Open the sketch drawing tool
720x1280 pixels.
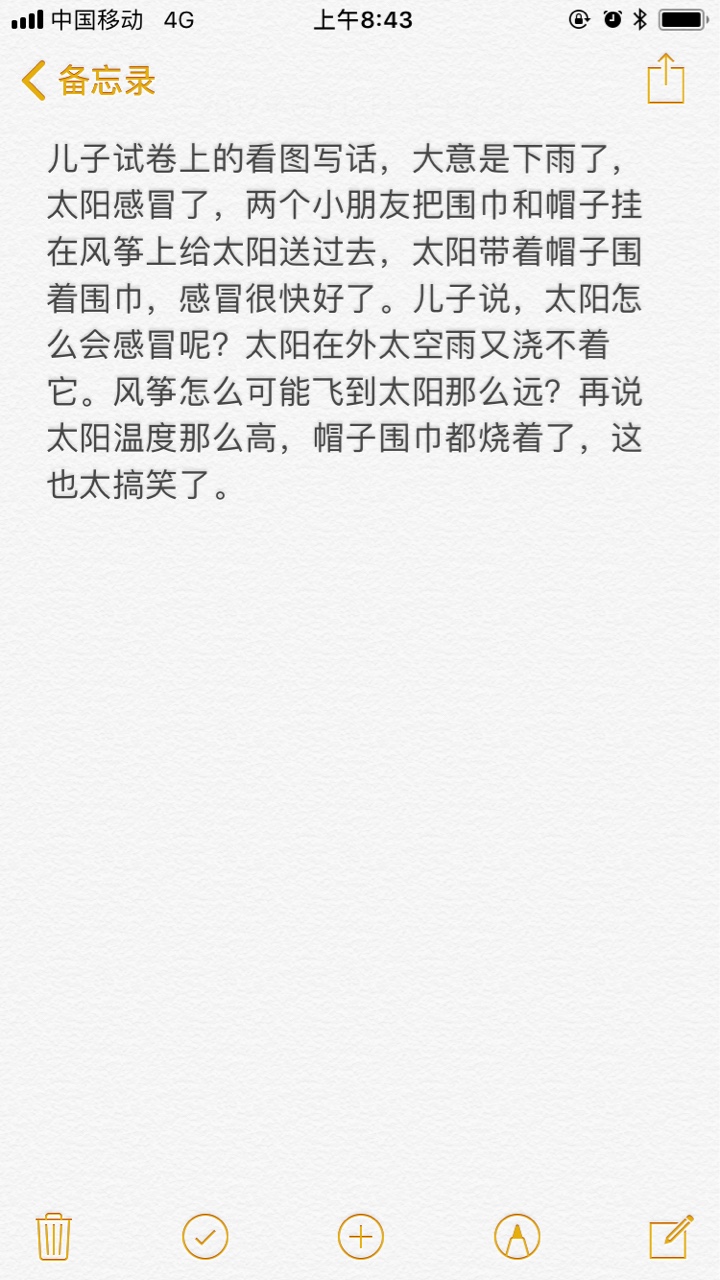(517, 1236)
